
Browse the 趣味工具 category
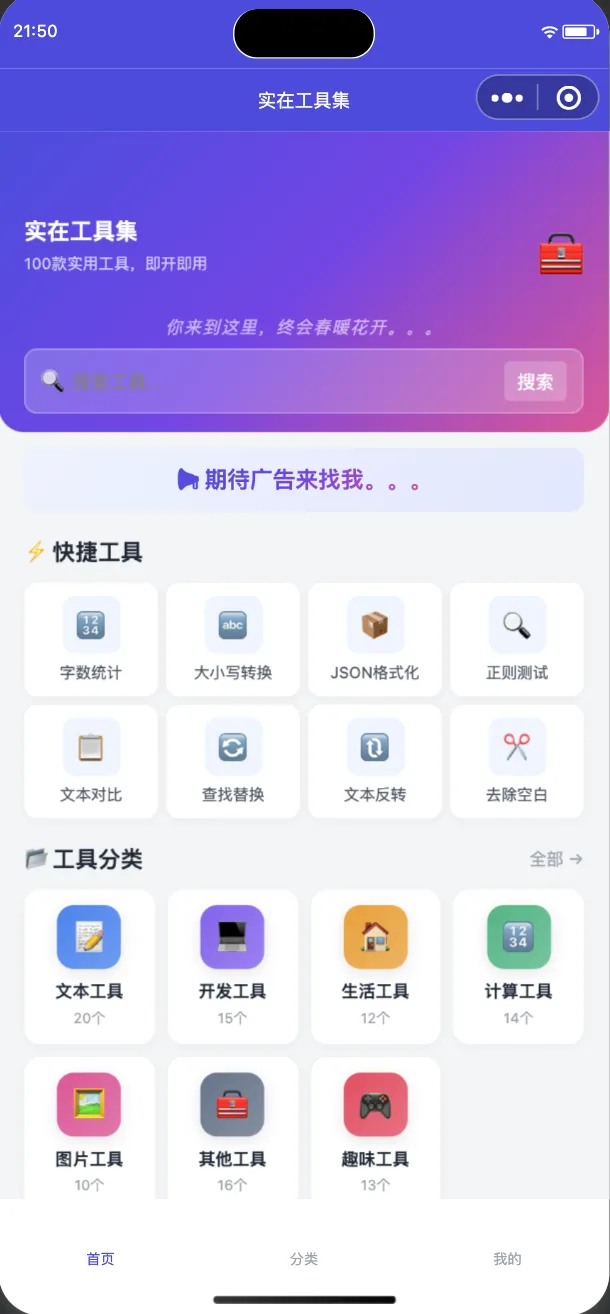click(375, 1128)
